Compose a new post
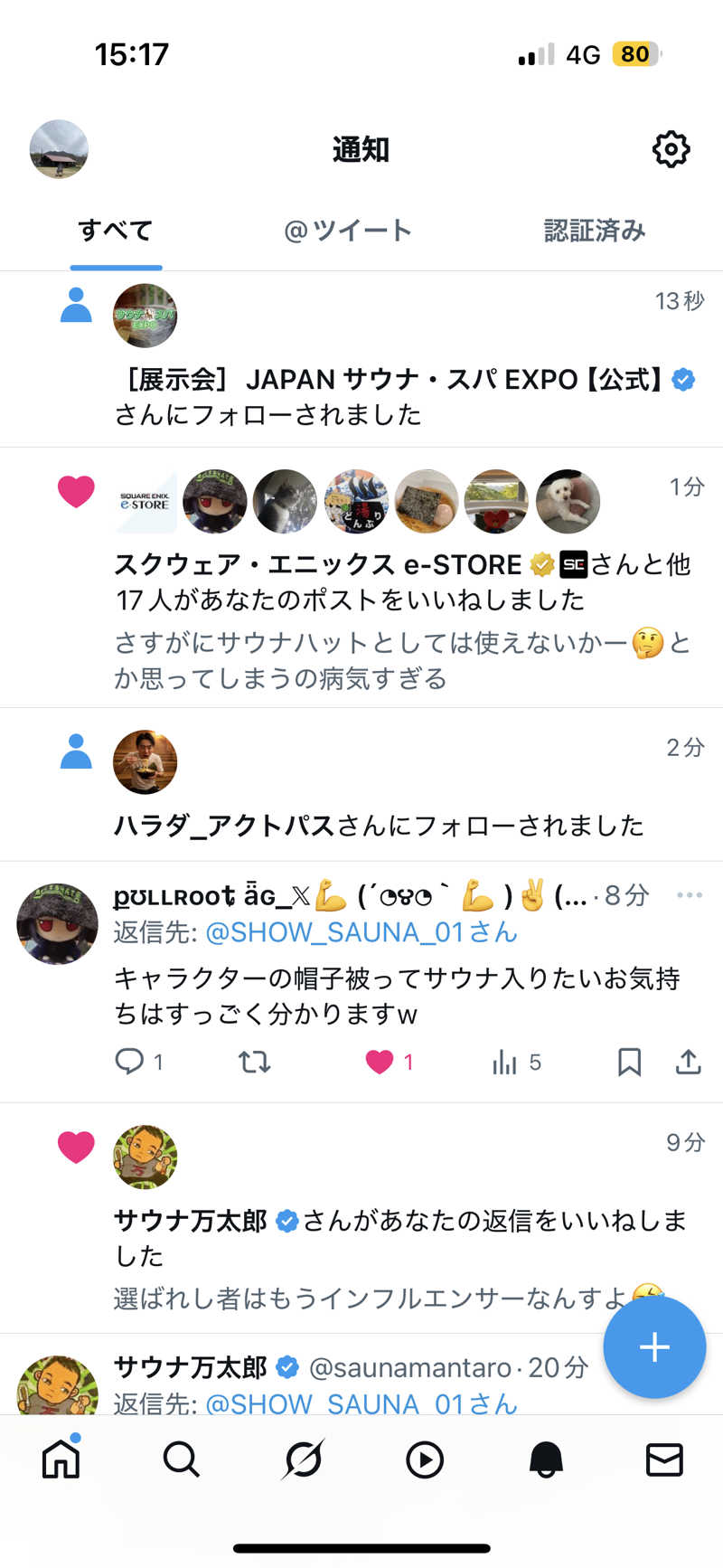Image resolution: width=723 pixels, height=1568 pixels. [654, 1347]
